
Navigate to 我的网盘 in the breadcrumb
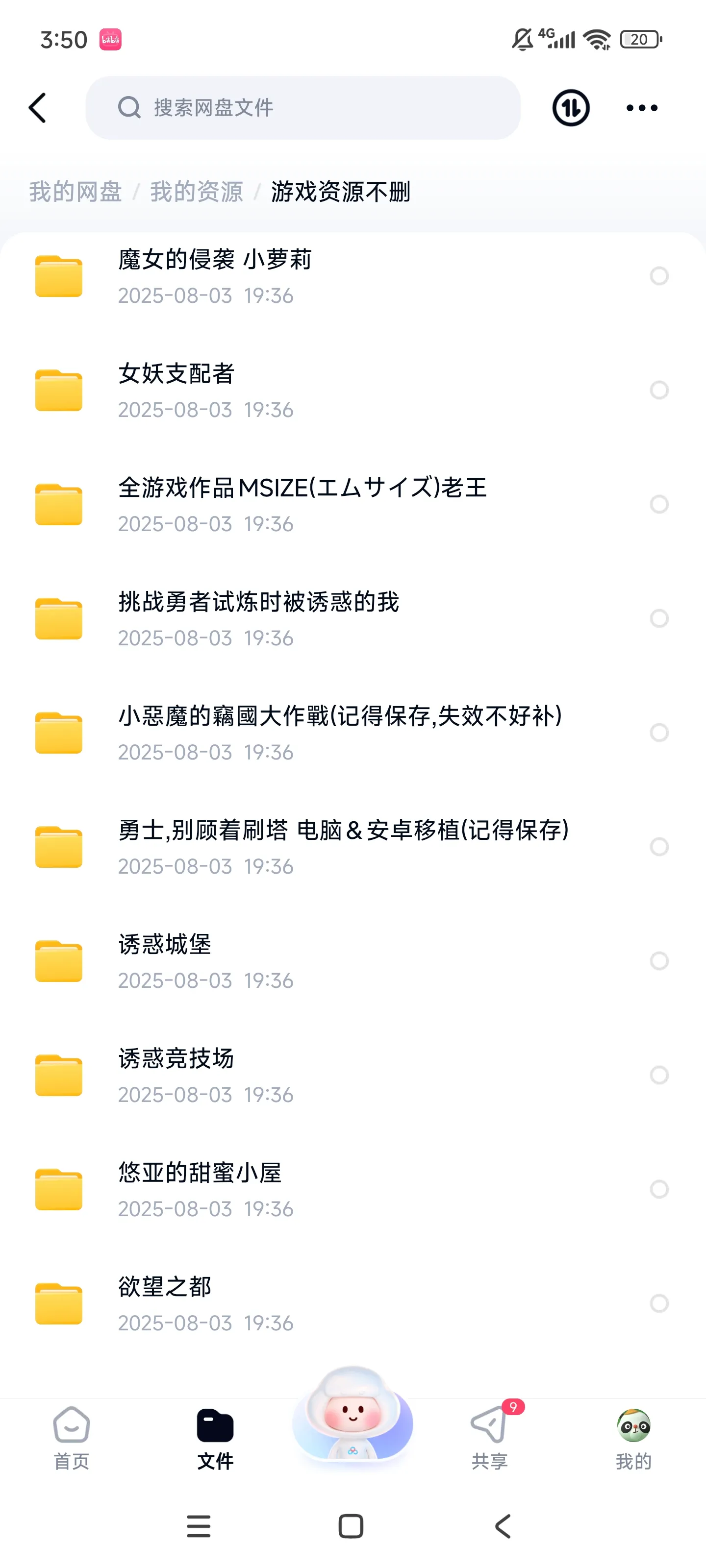[76, 192]
